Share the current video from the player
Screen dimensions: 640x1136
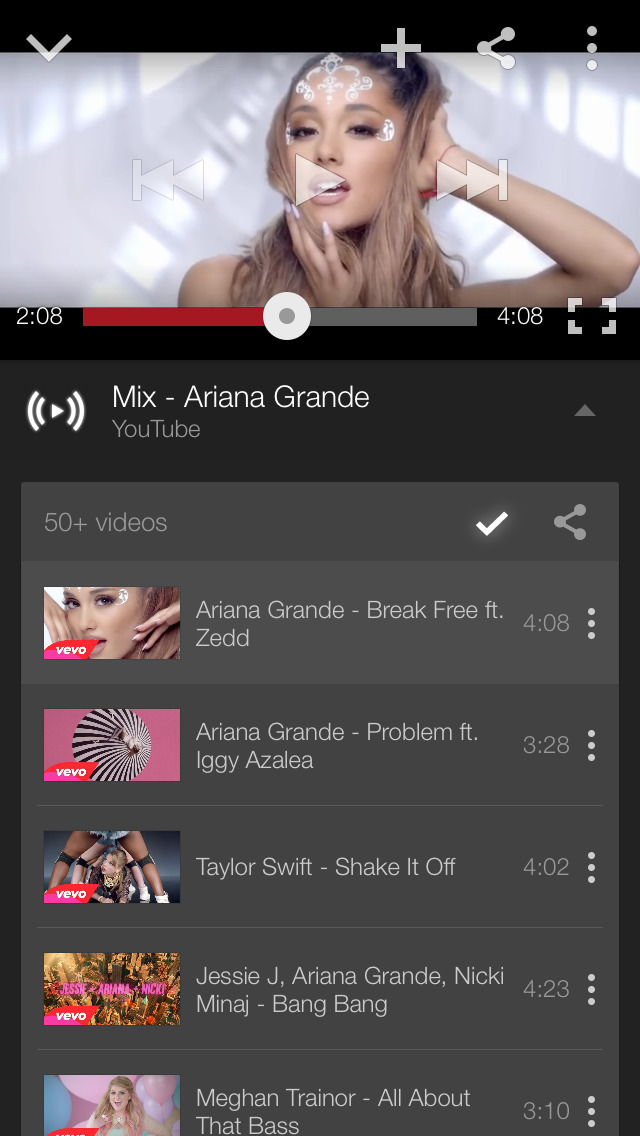coord(496,48)
